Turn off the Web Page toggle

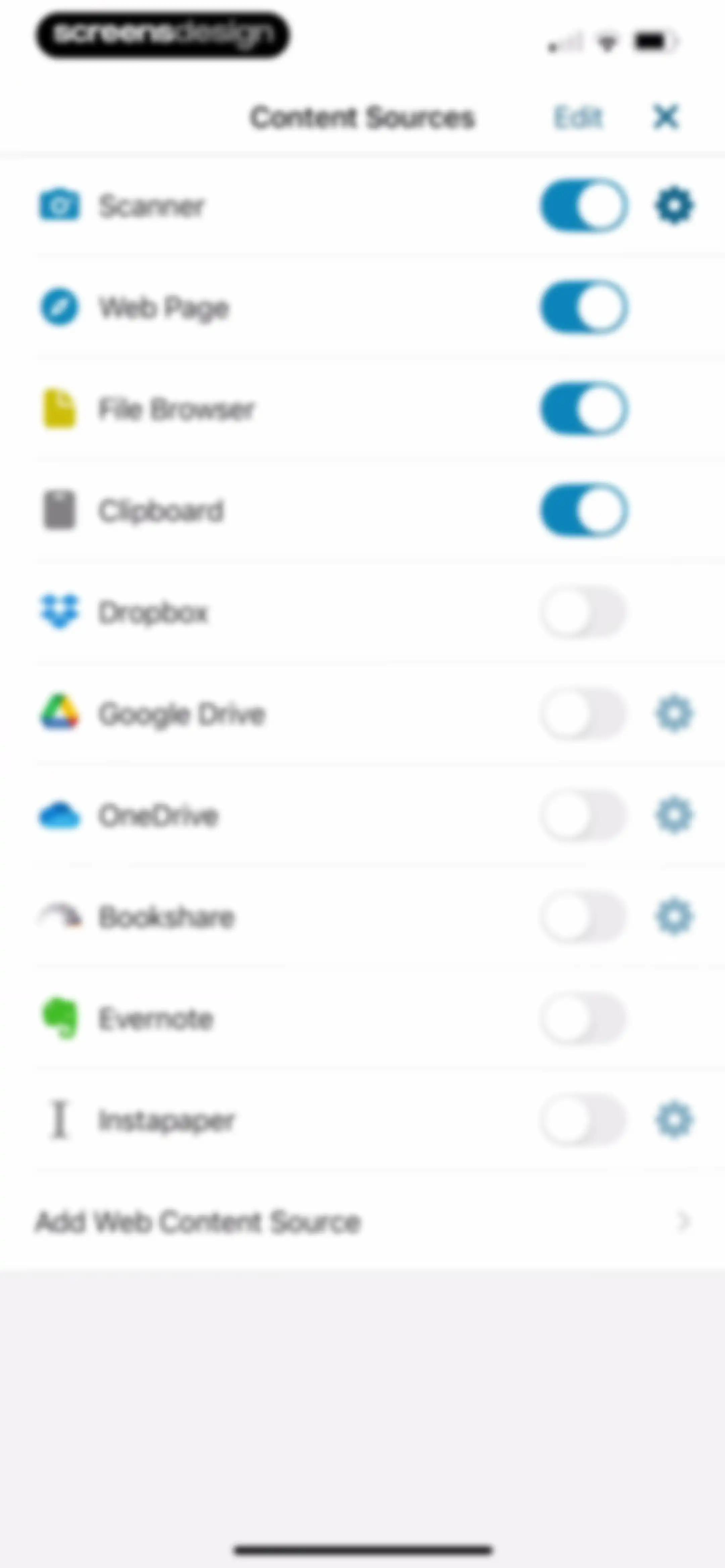click(584, 308)
